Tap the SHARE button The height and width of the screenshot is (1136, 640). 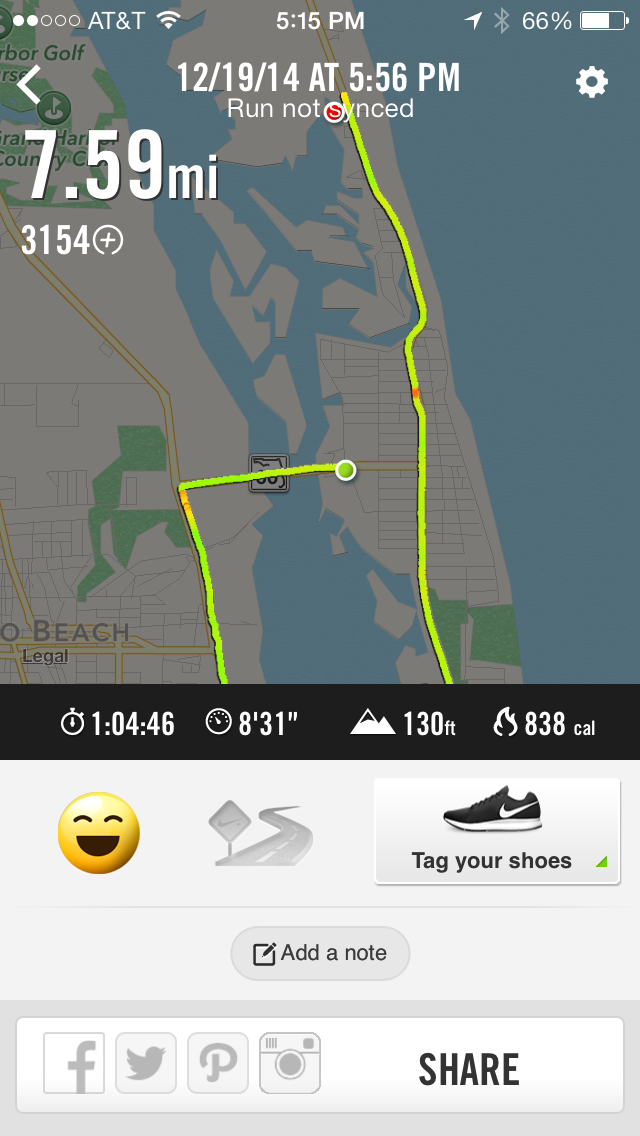[x=469, y=1069]
